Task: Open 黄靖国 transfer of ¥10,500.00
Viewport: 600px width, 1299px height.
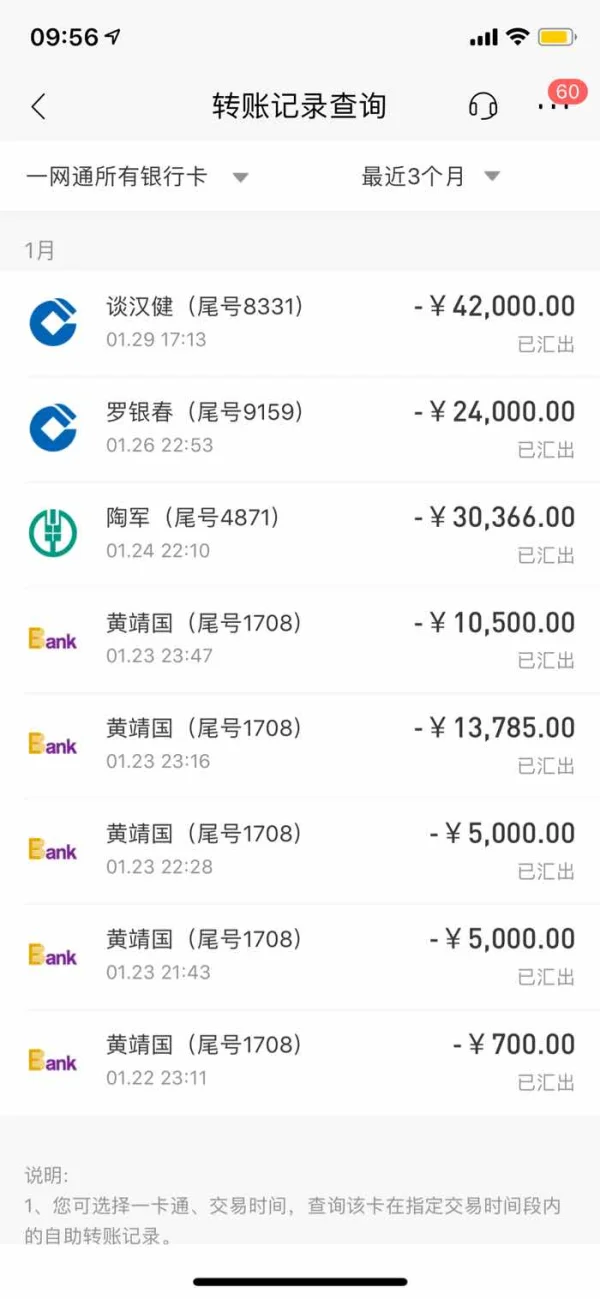Action: (x=300, y=640)
